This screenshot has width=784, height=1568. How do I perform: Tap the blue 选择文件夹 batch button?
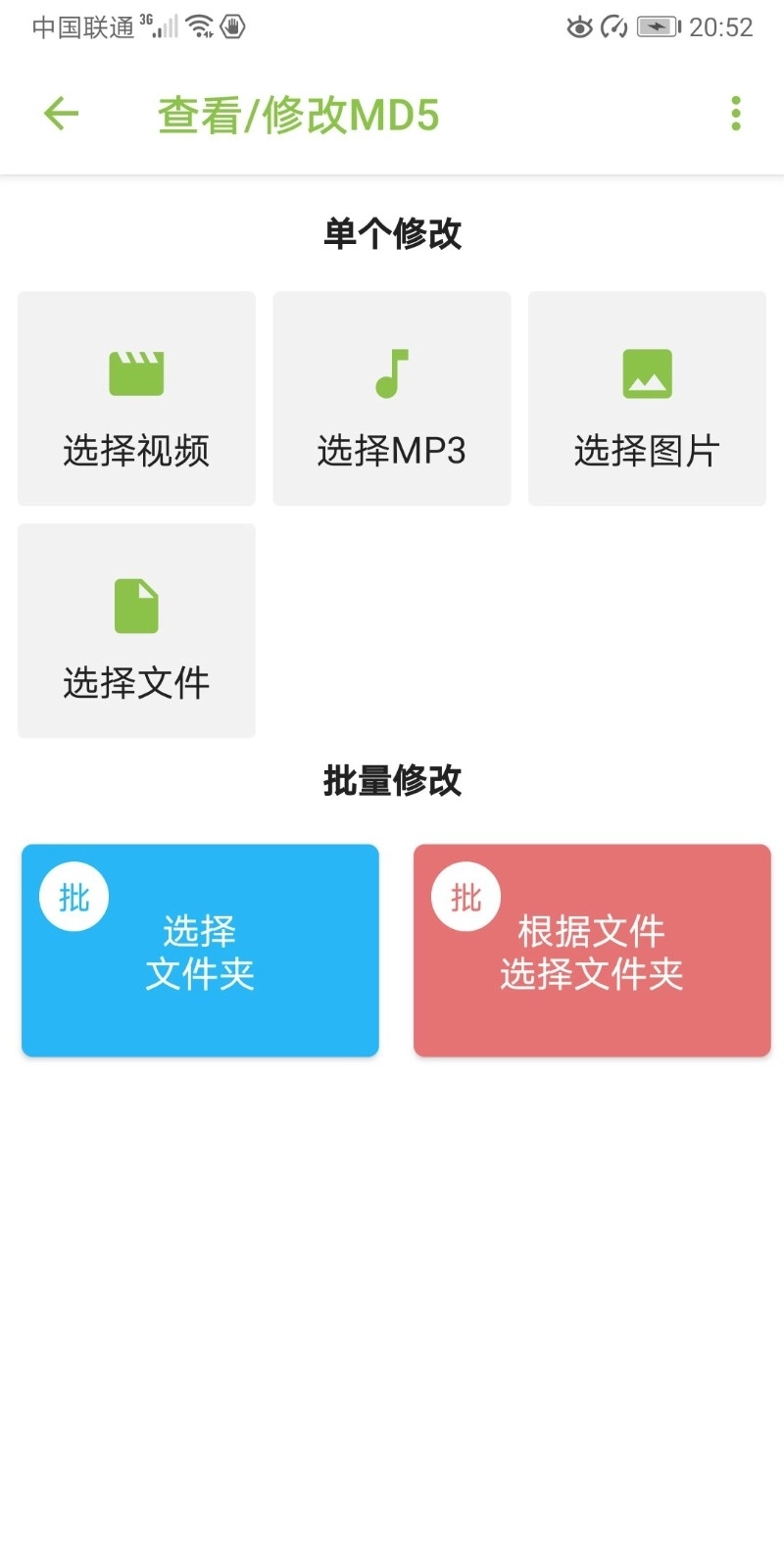200,951
